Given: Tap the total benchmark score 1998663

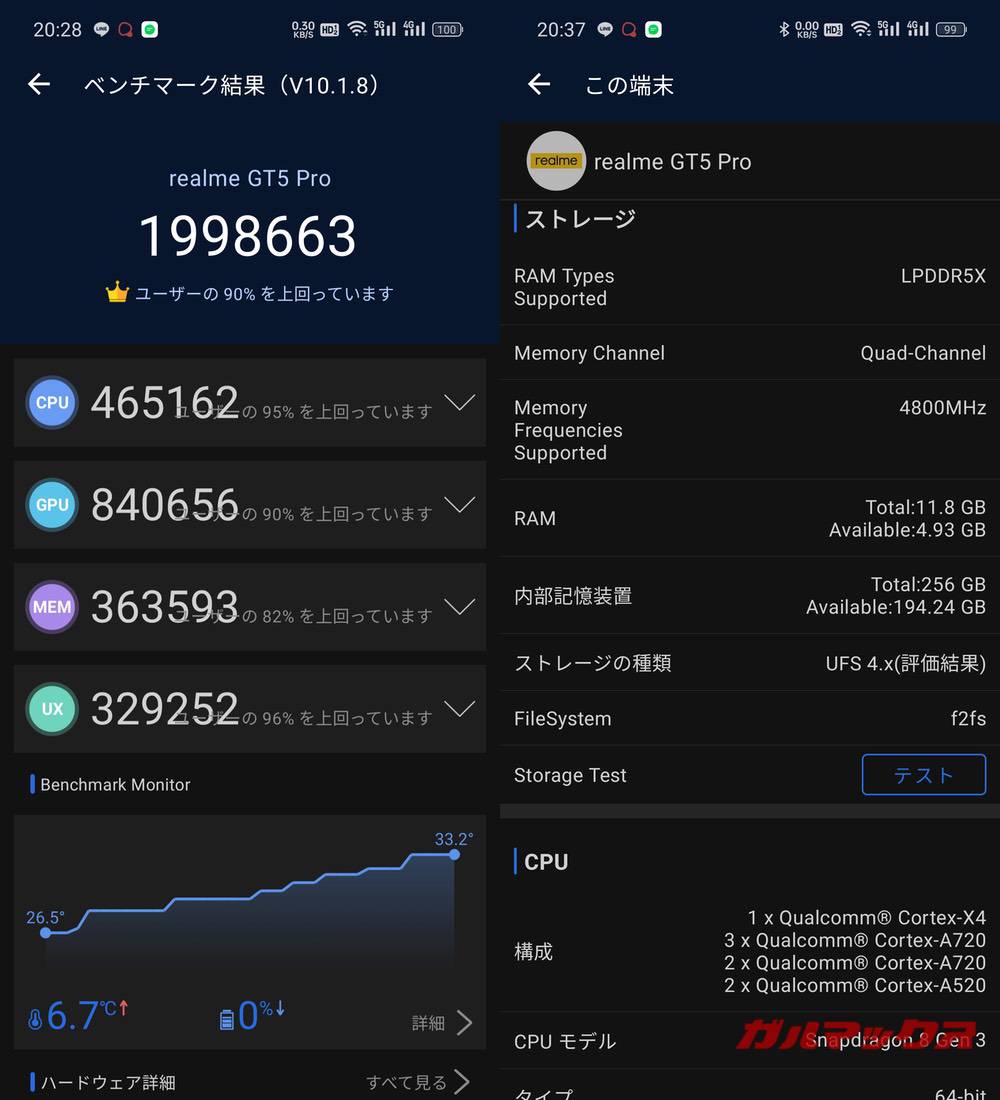Looking at the screenshot, I should click(x=249, y=236).
